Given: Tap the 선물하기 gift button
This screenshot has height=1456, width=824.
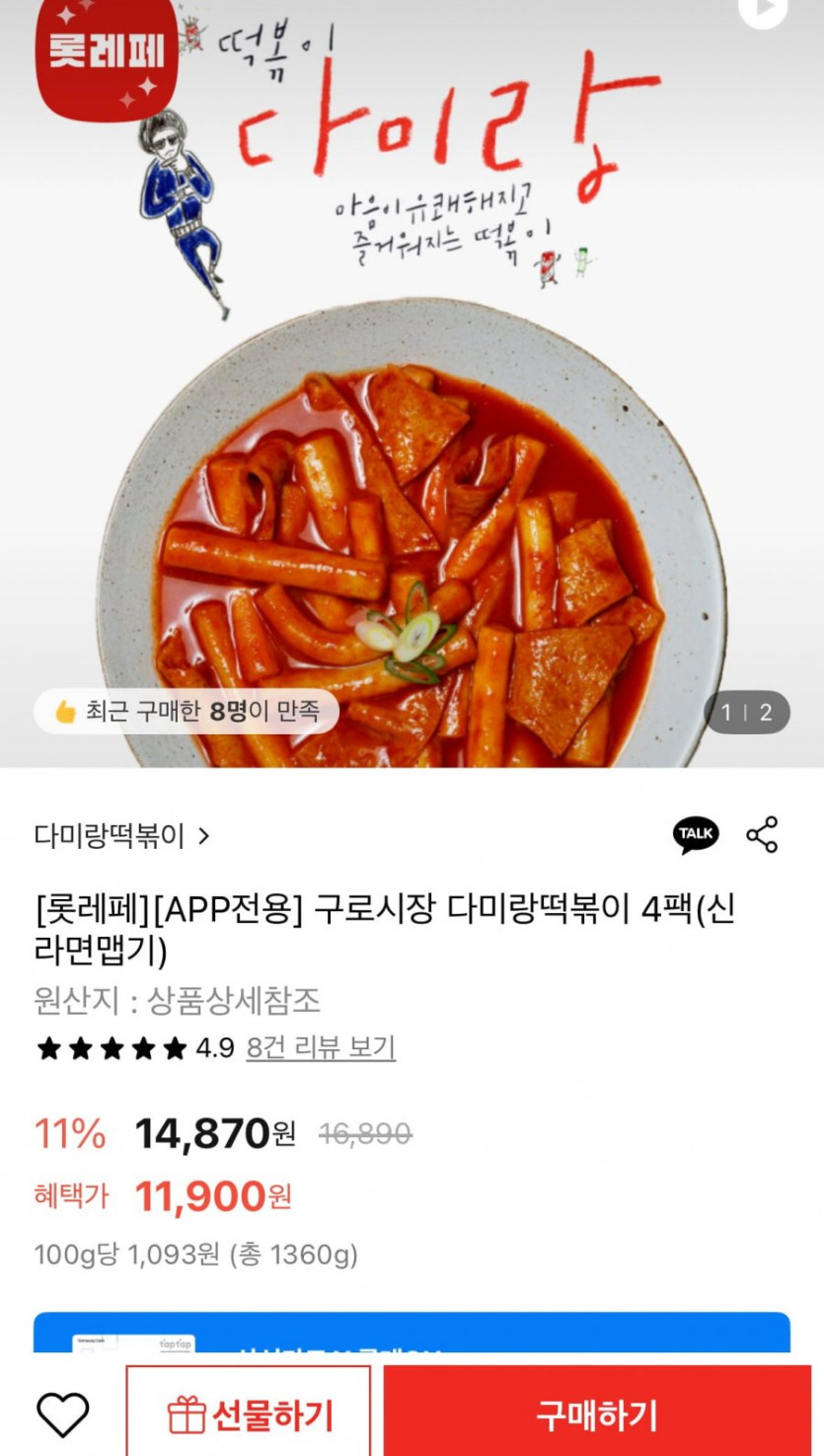Looking at the screenshot, I should (x=249, y=1415).
